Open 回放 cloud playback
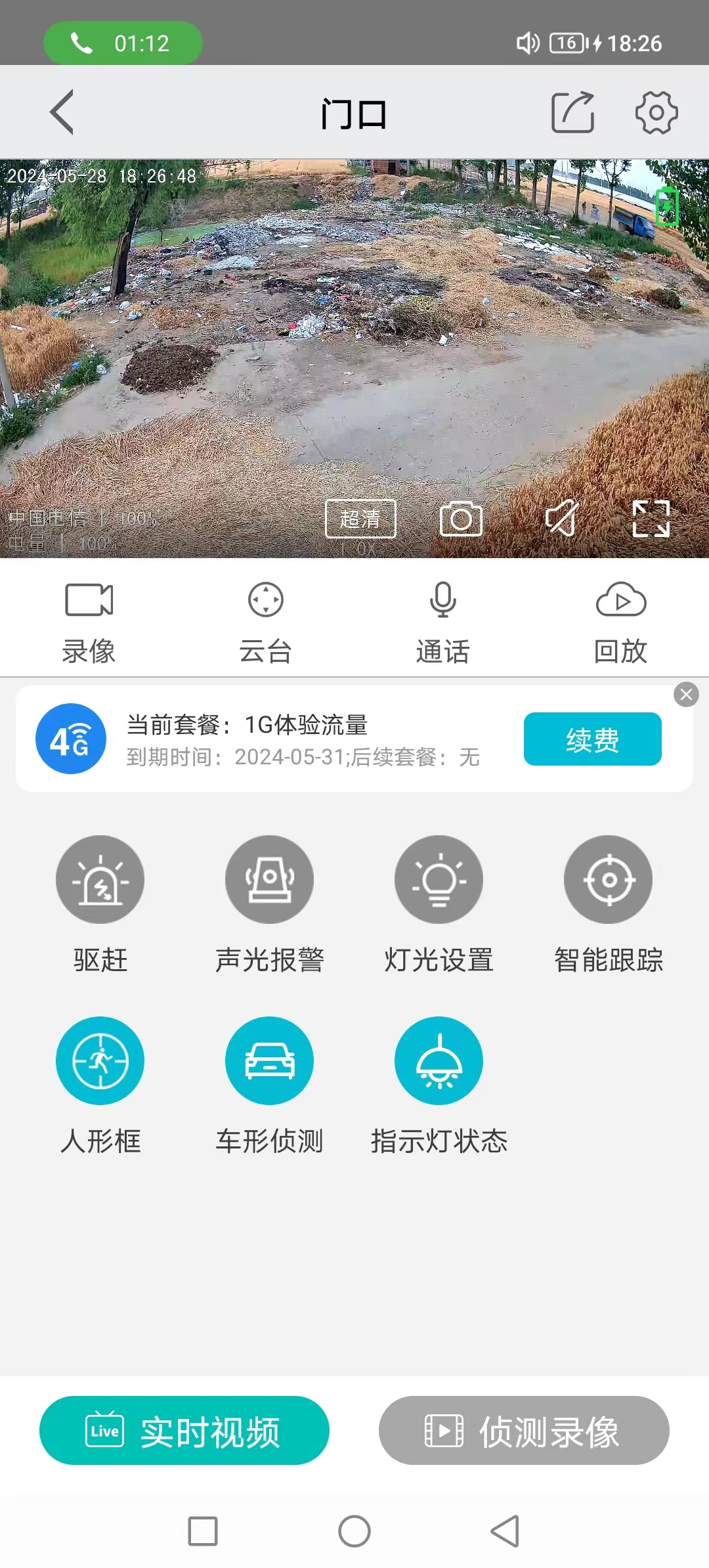The height and width of the screenshot is (1568, 709). pyautogui.click(x=620, y=620)
